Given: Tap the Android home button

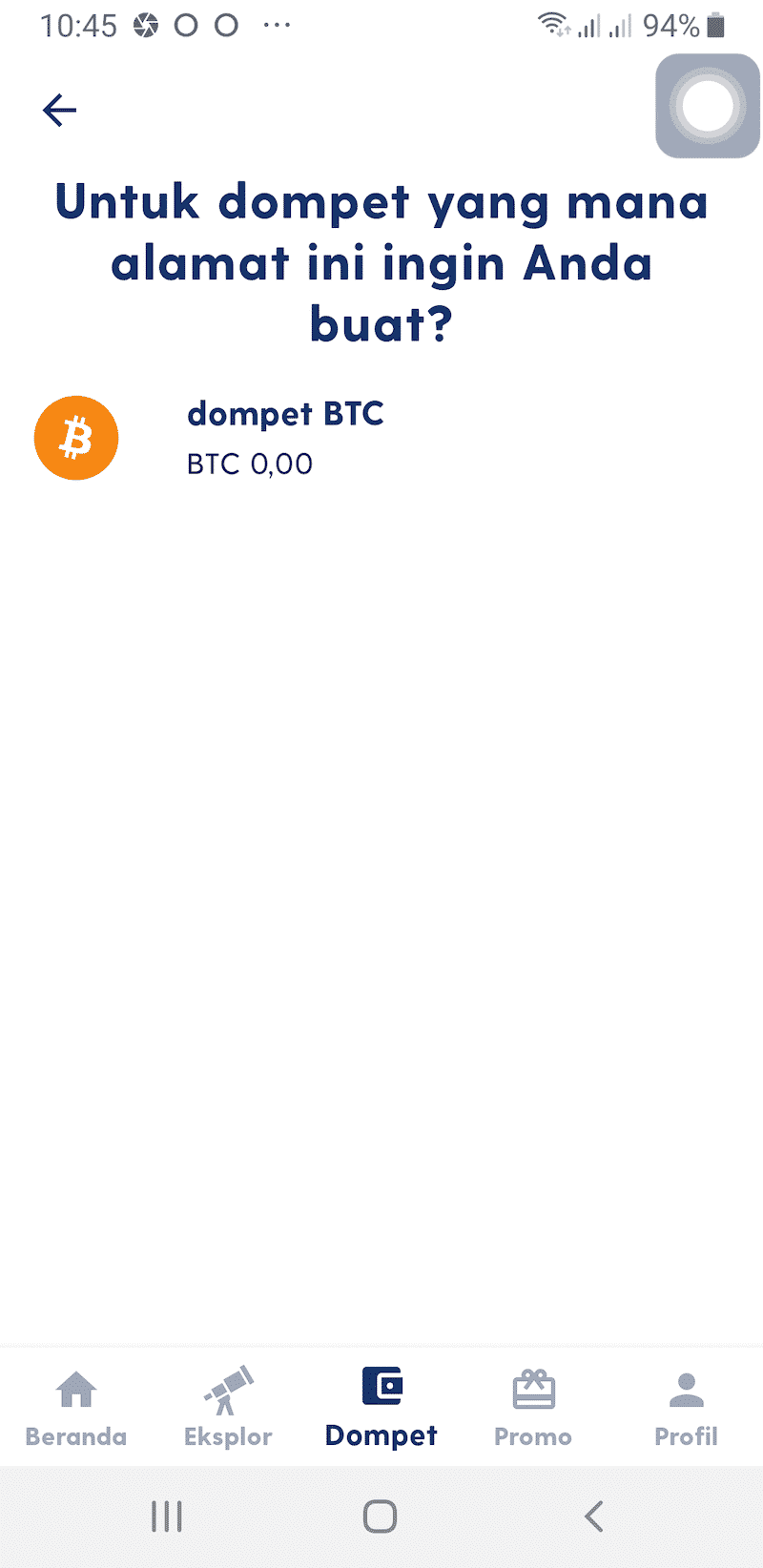Looking at the screenshot, I should [x=380, y=1516].
